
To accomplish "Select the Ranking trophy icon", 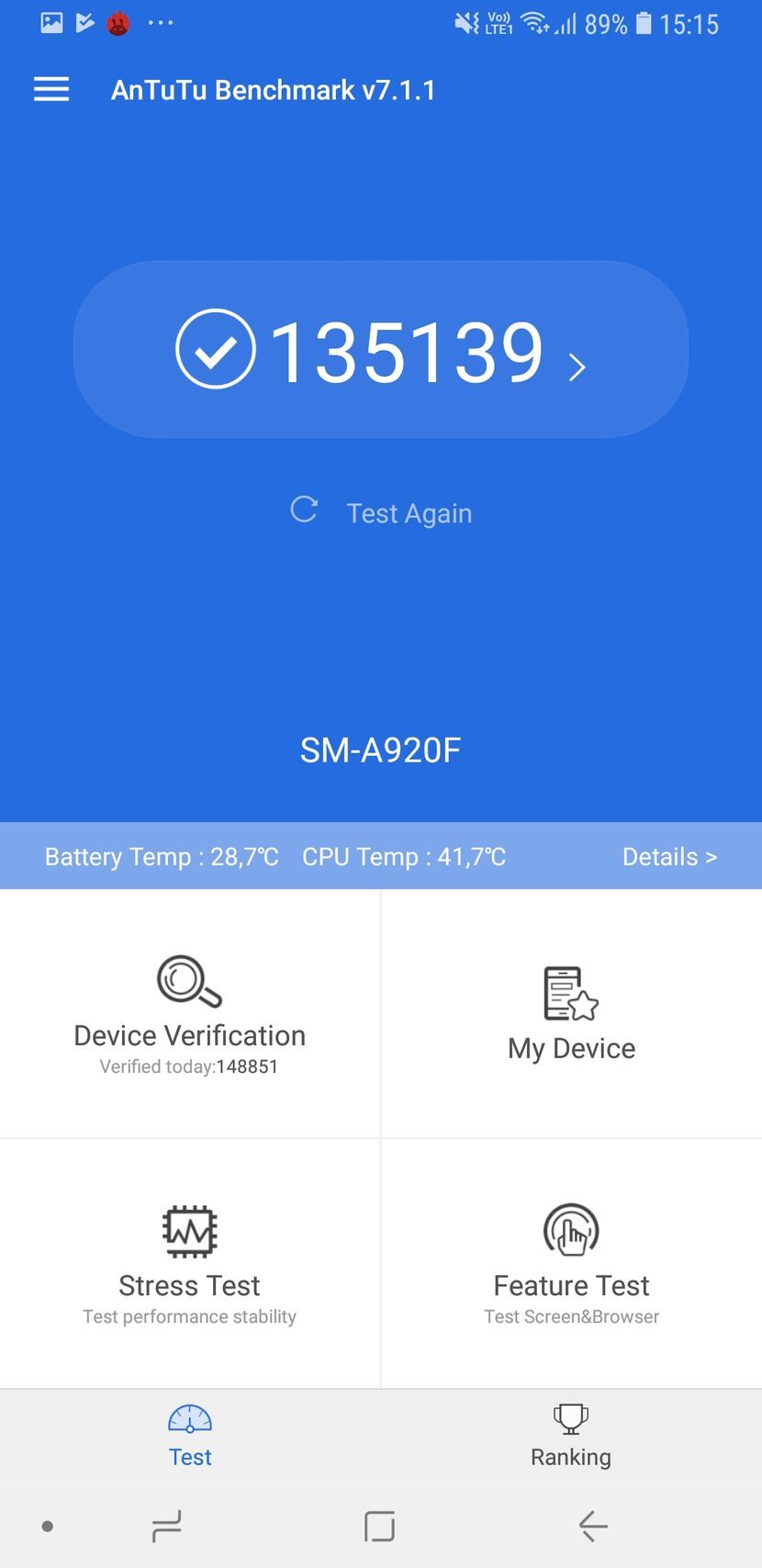I will click(570, 1417).
